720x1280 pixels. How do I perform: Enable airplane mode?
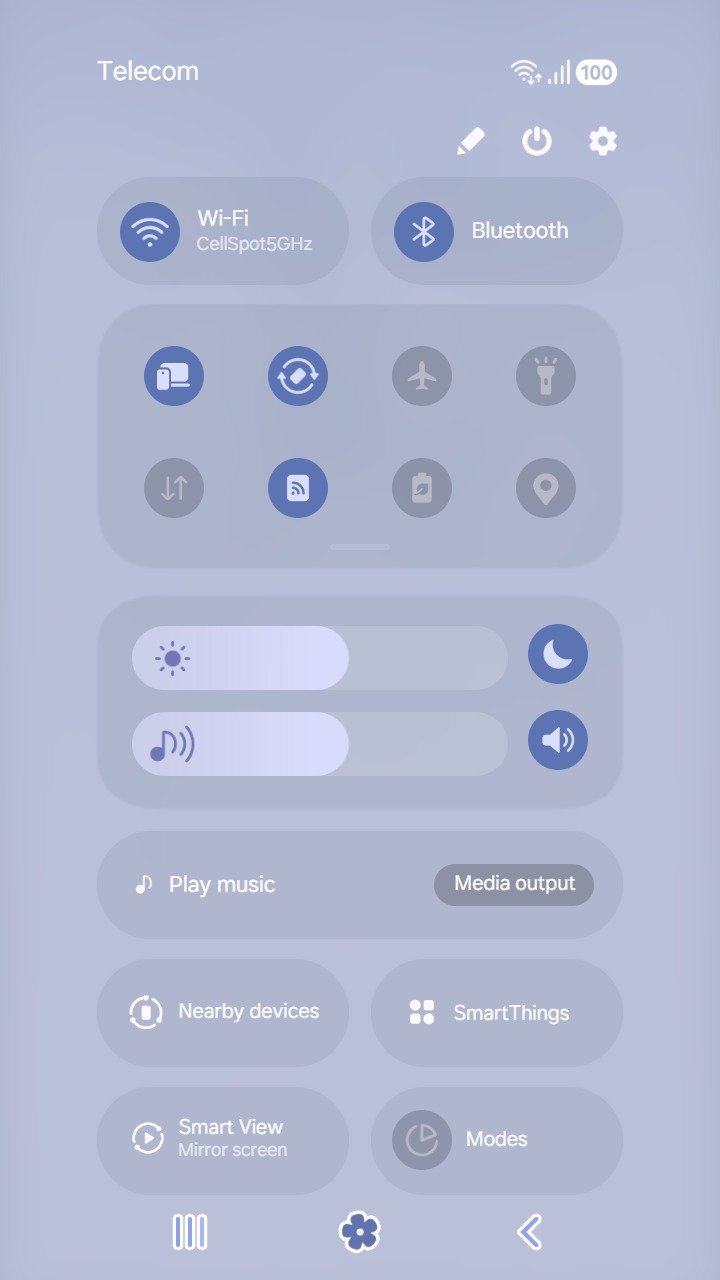tap(422, 376)
